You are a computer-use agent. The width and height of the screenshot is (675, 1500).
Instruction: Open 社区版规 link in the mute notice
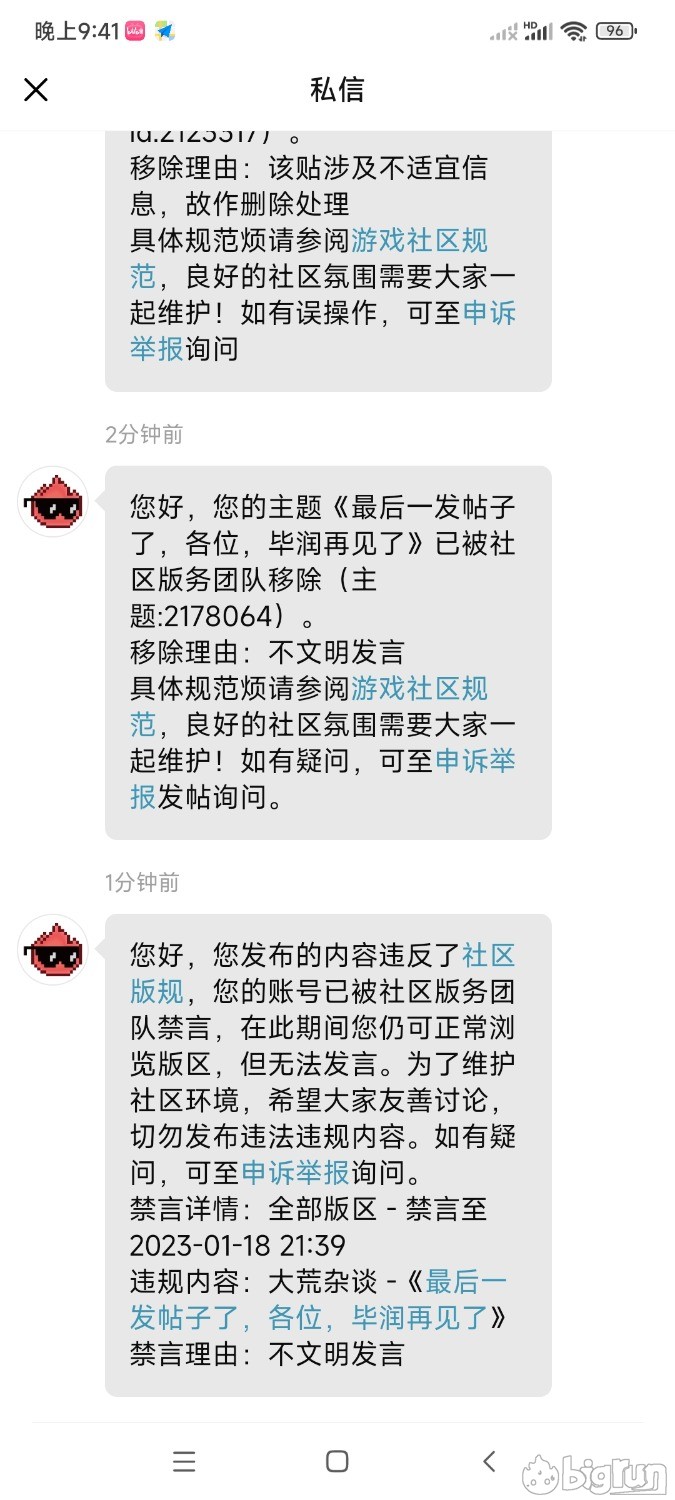(x=487, y=955)
